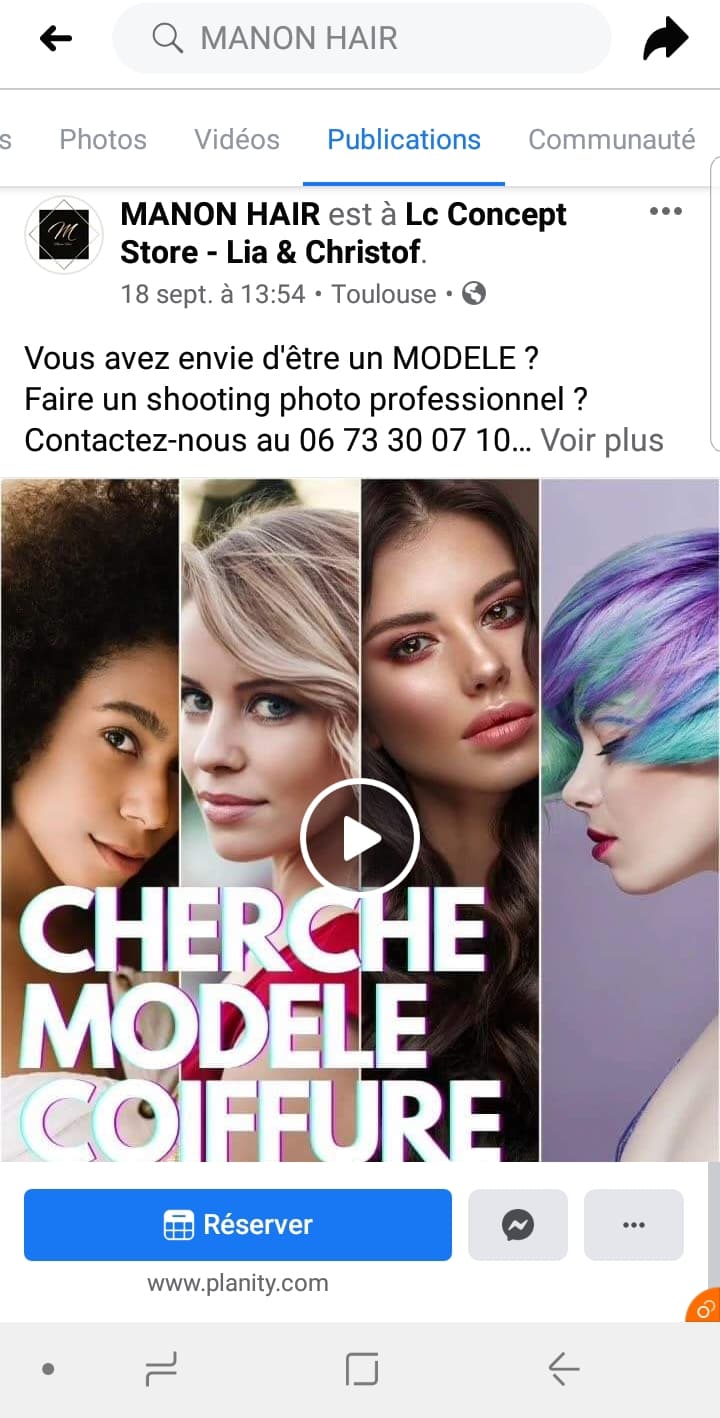Screen dimensions: 720x1418
Task: Open more page actions beside Messenger
Action: [x=633, y=1224]
